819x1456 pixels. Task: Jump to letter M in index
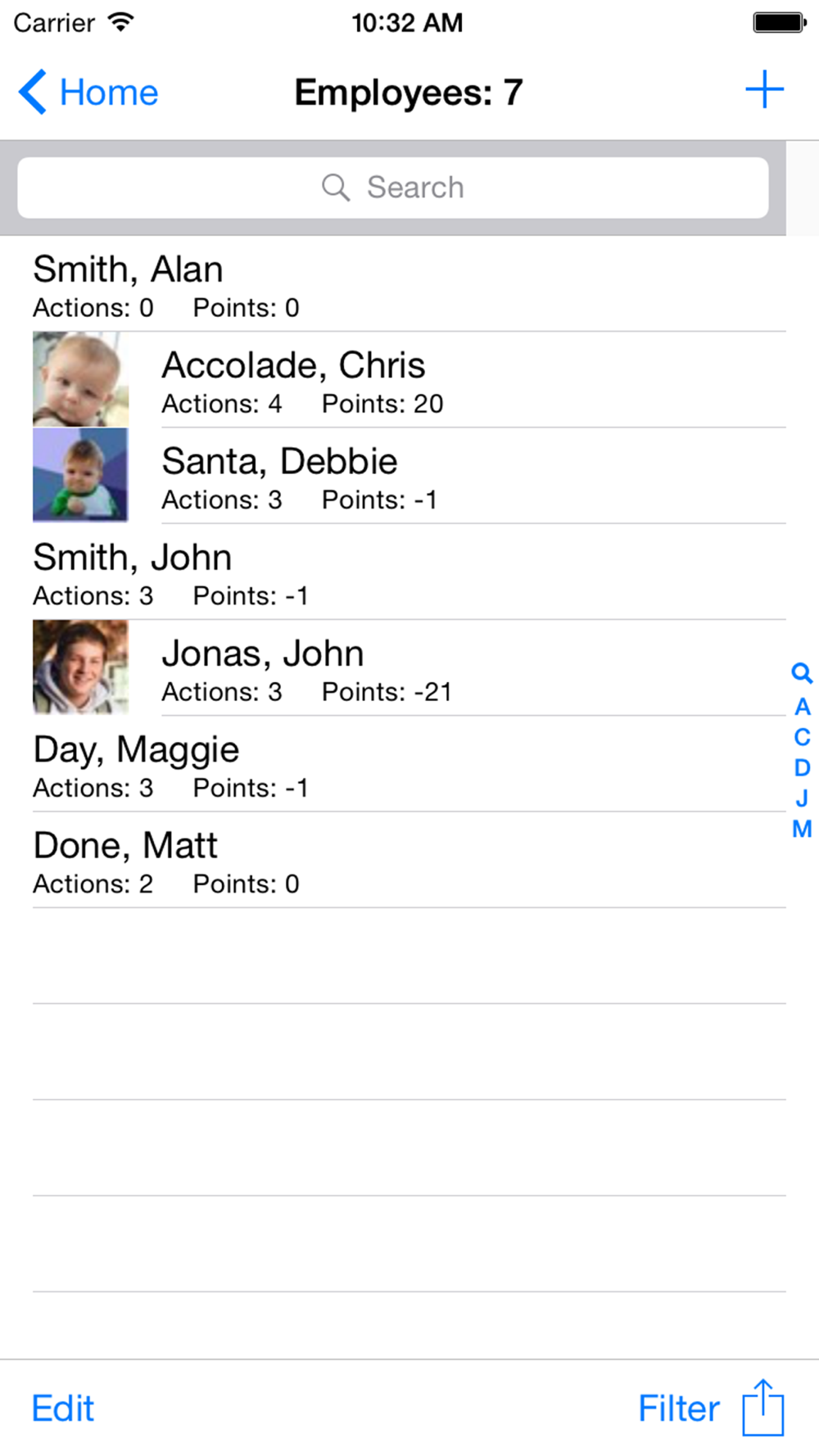tap(802, 829)
